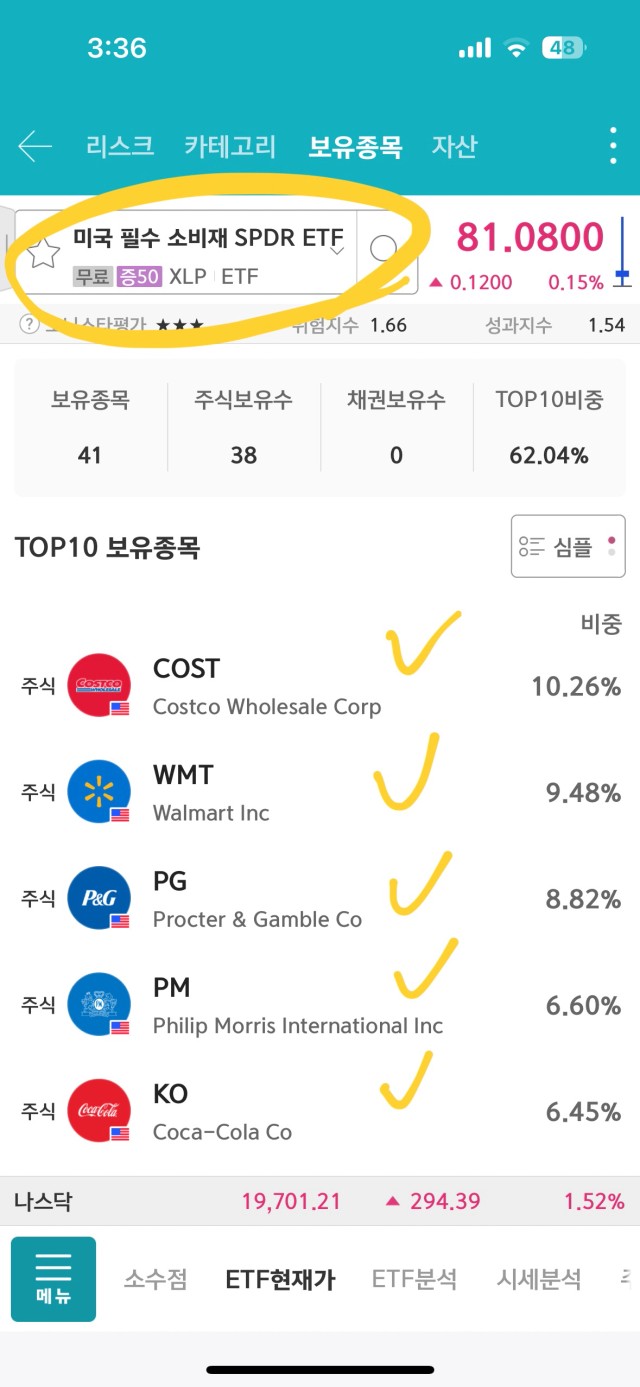This screenshot has width=640, height=1387.
Task: Tap the search icon beside ETF name
Action: click(384, 250)
